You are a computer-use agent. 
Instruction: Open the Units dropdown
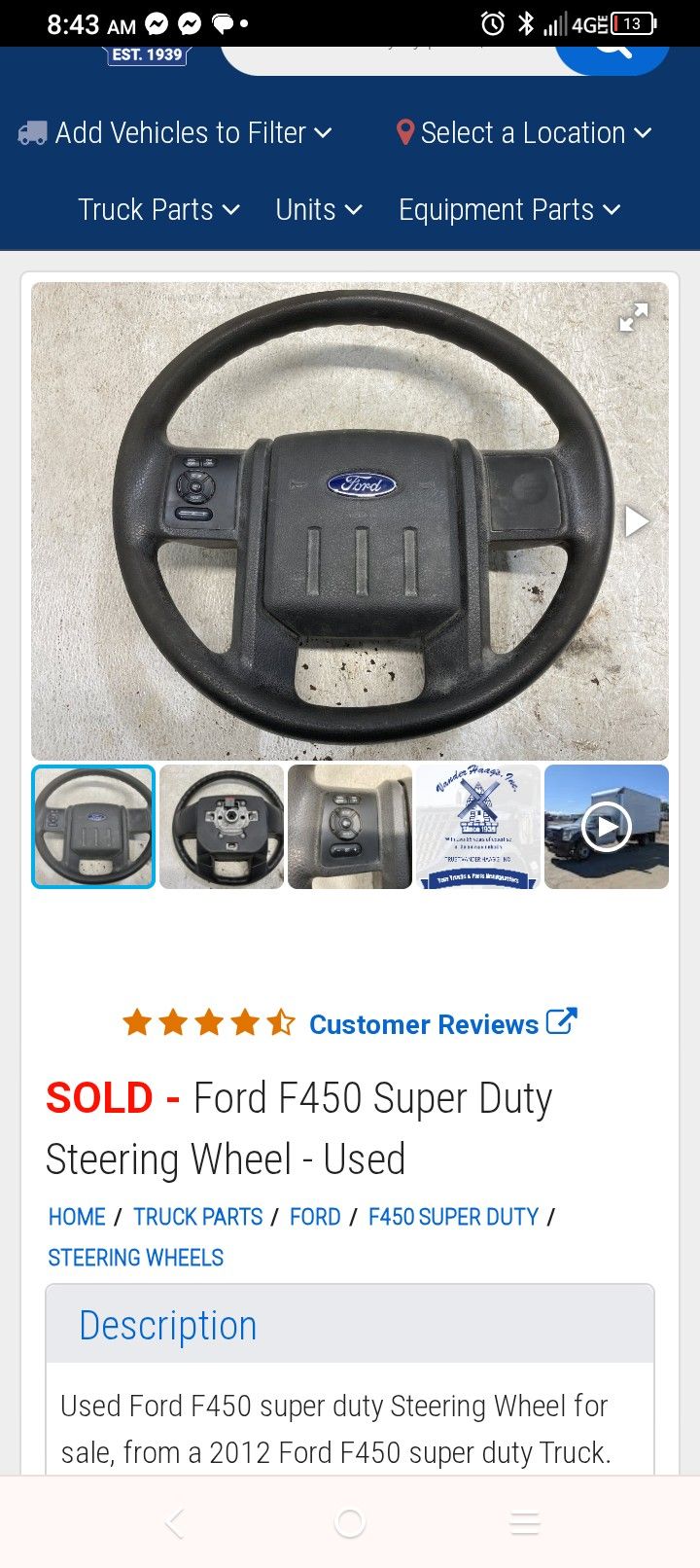click(x=317, y=209)
